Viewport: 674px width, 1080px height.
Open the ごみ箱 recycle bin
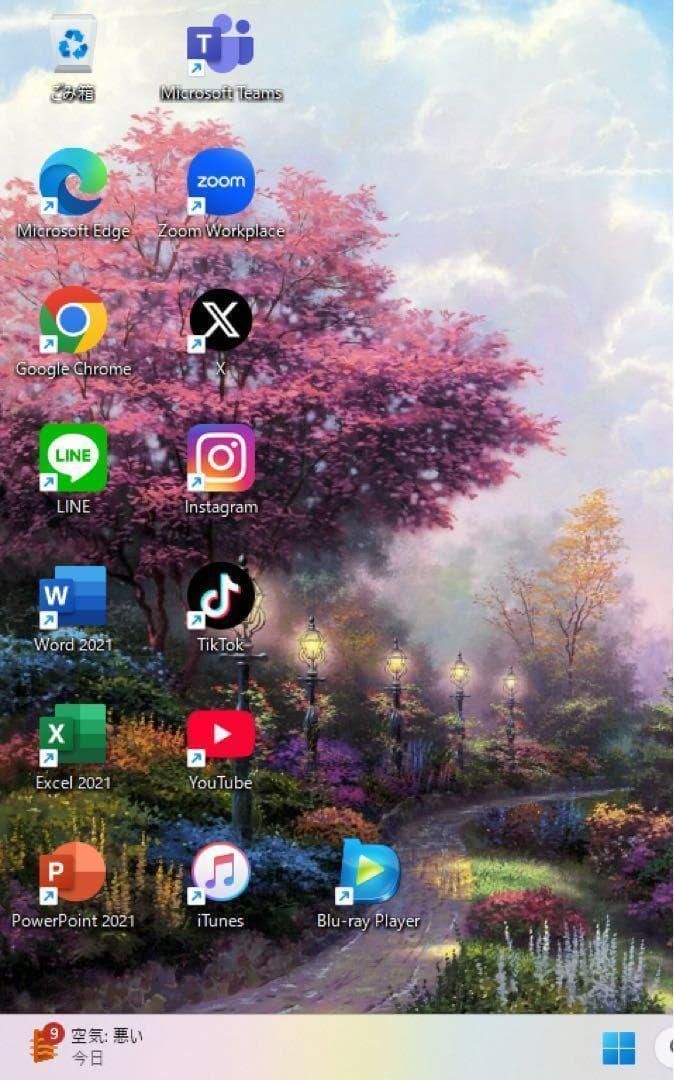pos(72,46)
